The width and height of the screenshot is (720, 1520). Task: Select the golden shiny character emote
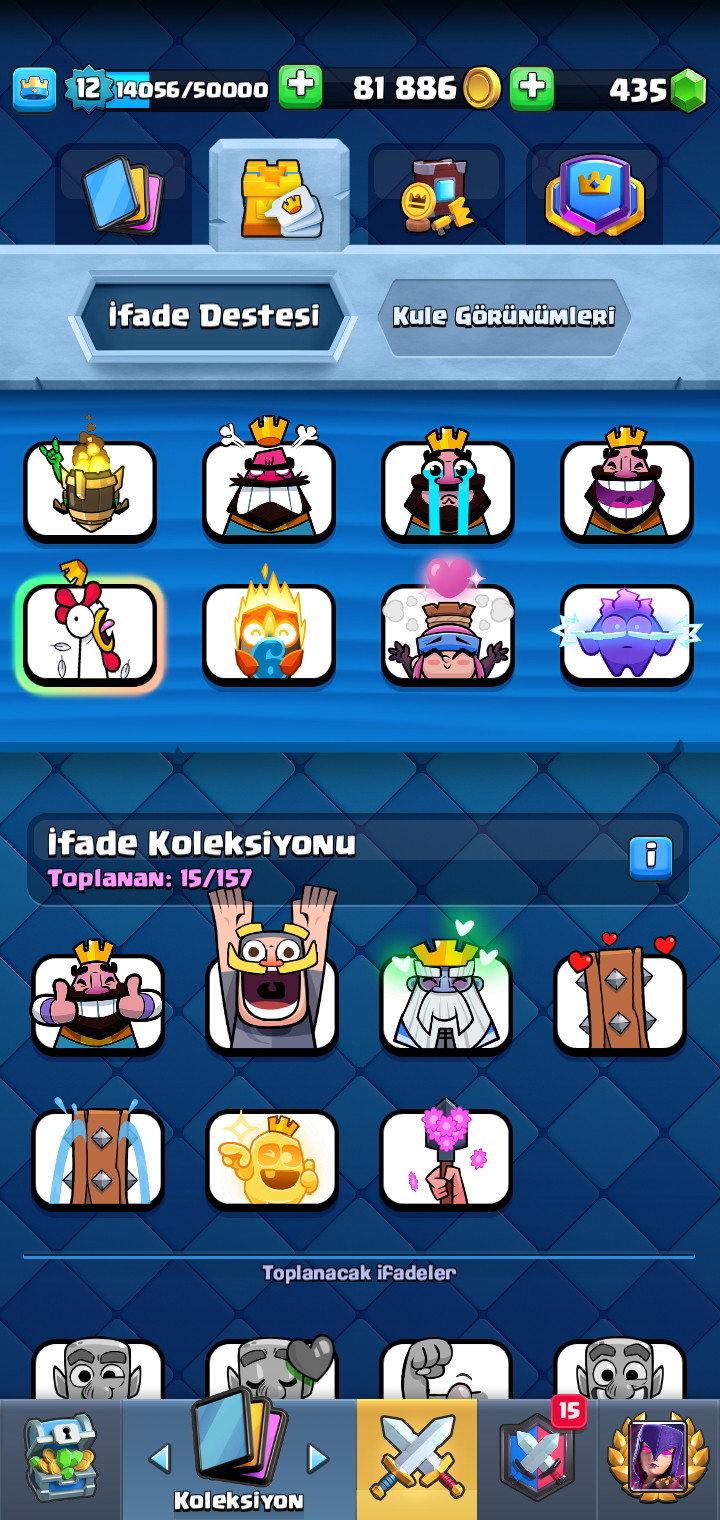272,1158
